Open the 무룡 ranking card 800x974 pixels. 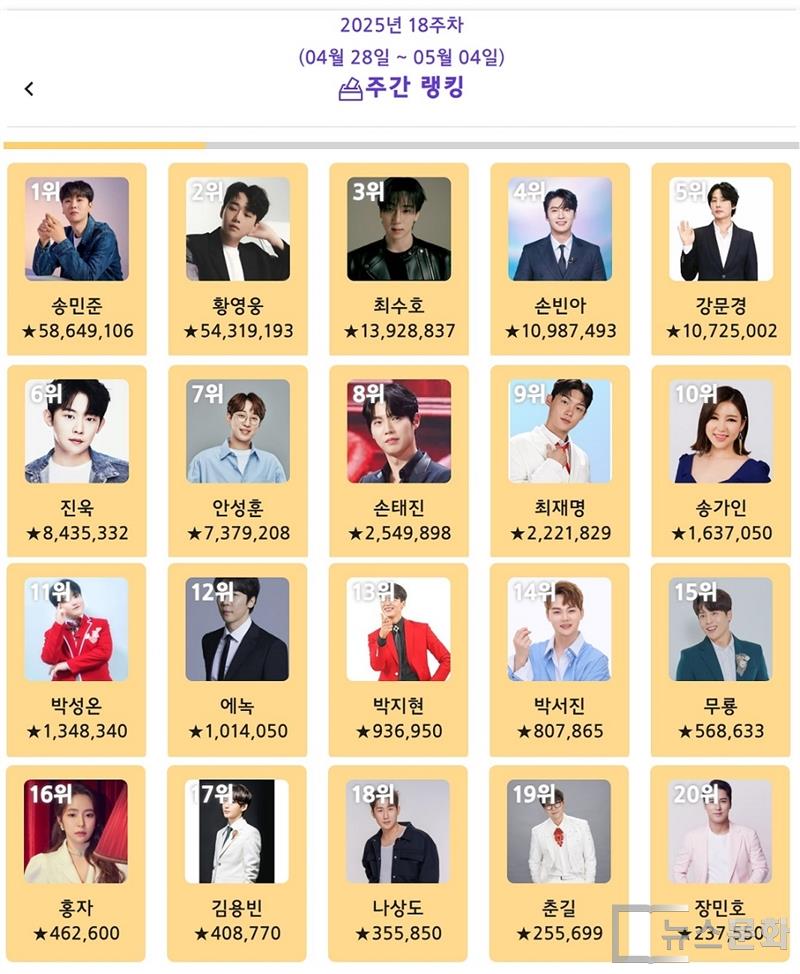721,659
